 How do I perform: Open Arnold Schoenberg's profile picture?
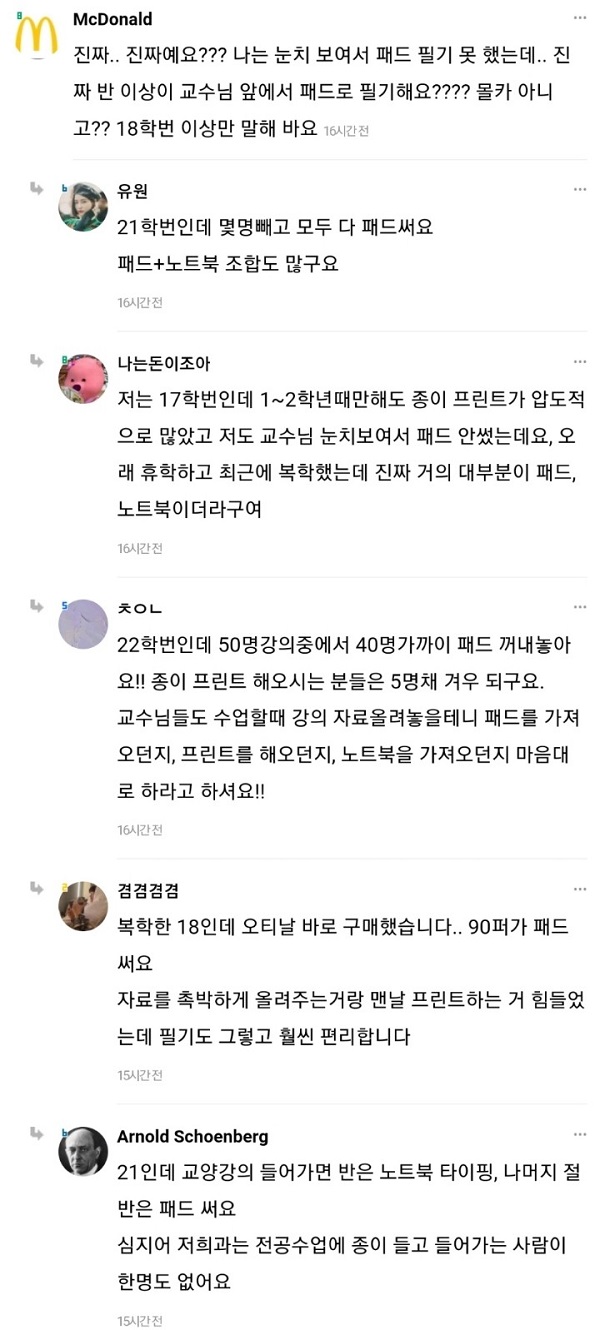coord(83,1152)
